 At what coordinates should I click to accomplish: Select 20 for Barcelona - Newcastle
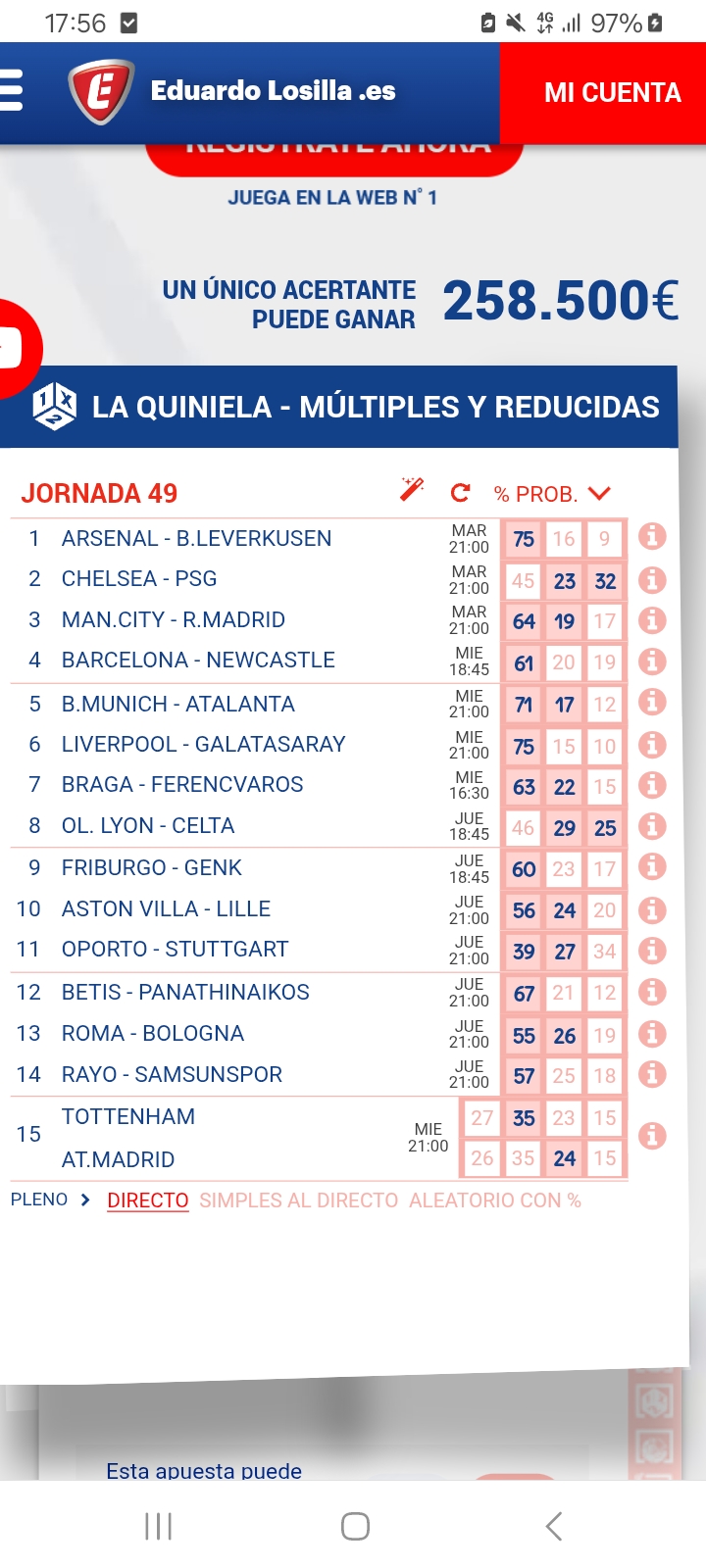564,662
